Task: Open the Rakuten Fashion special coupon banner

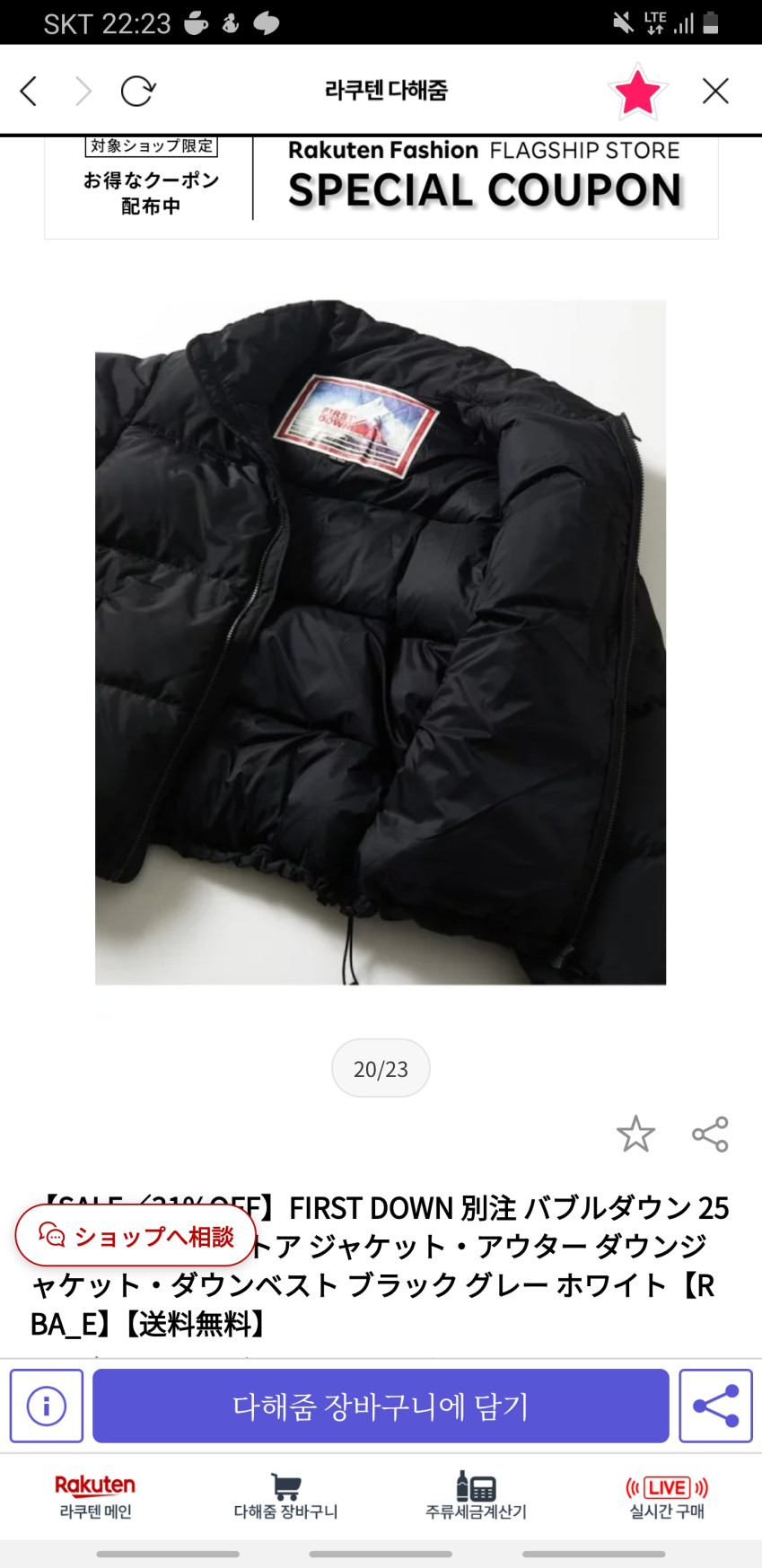Action: [x=381, y=187]
